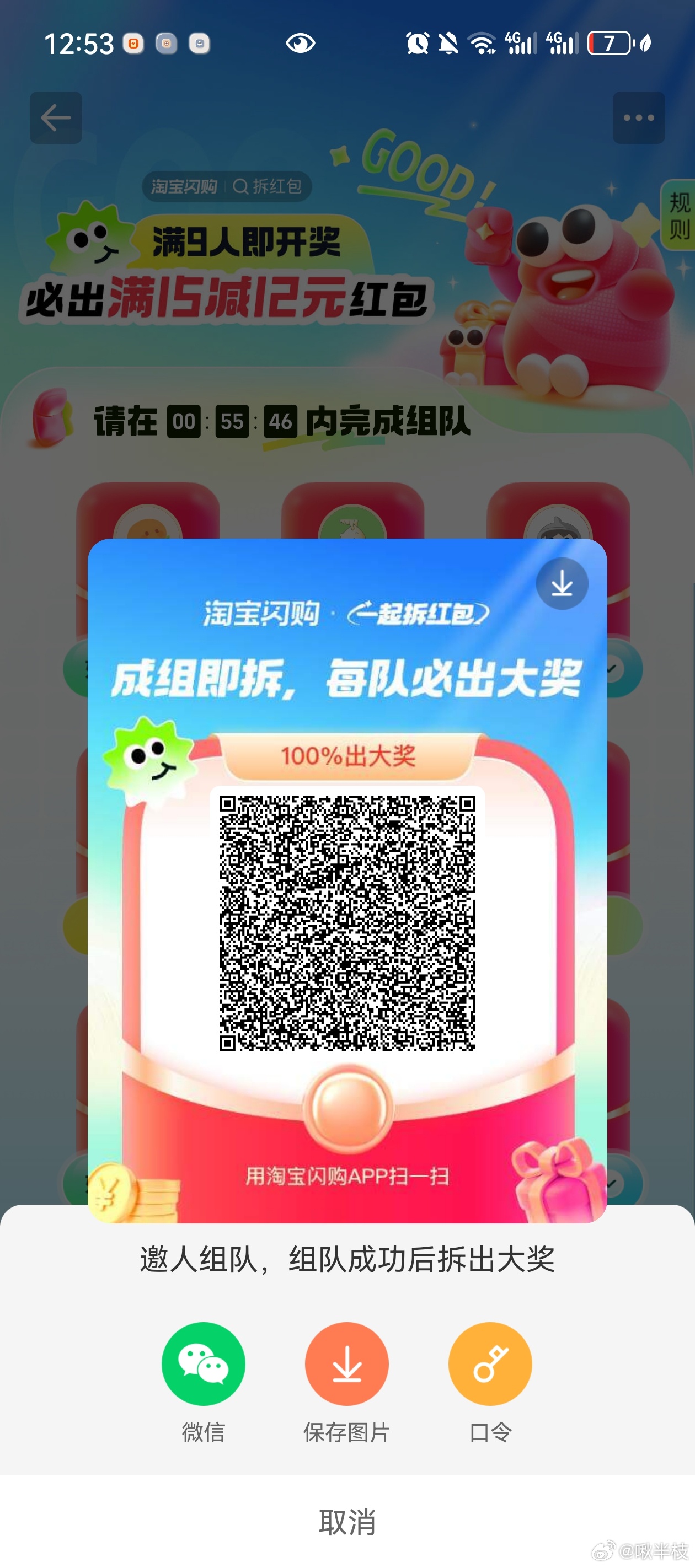This screenshot has height=1568, width=695.
Task: Download the poster using its arrow icon
Action: (562, 584)
